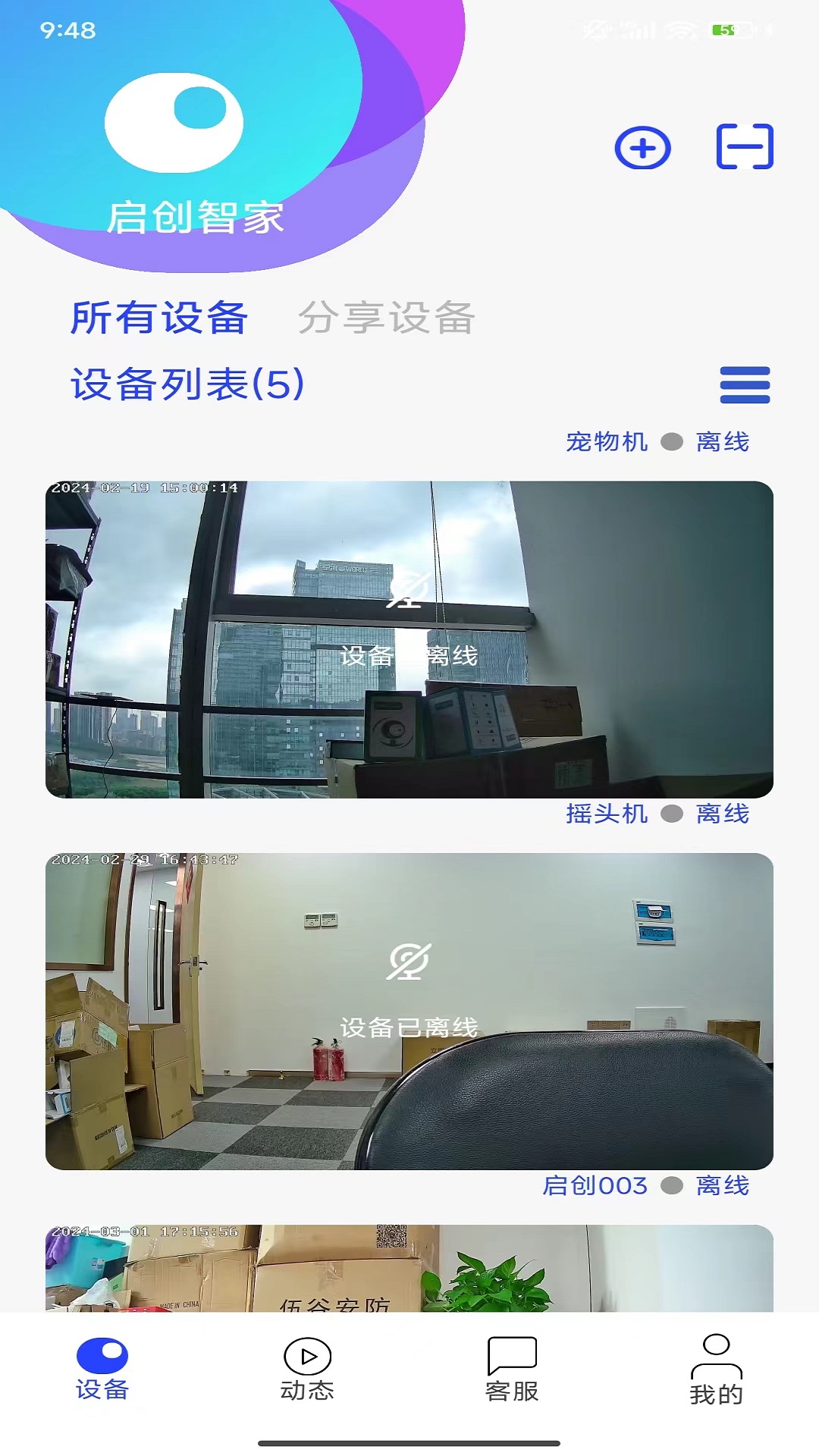Click the status dot next to 宠物机

click(670, 440)
